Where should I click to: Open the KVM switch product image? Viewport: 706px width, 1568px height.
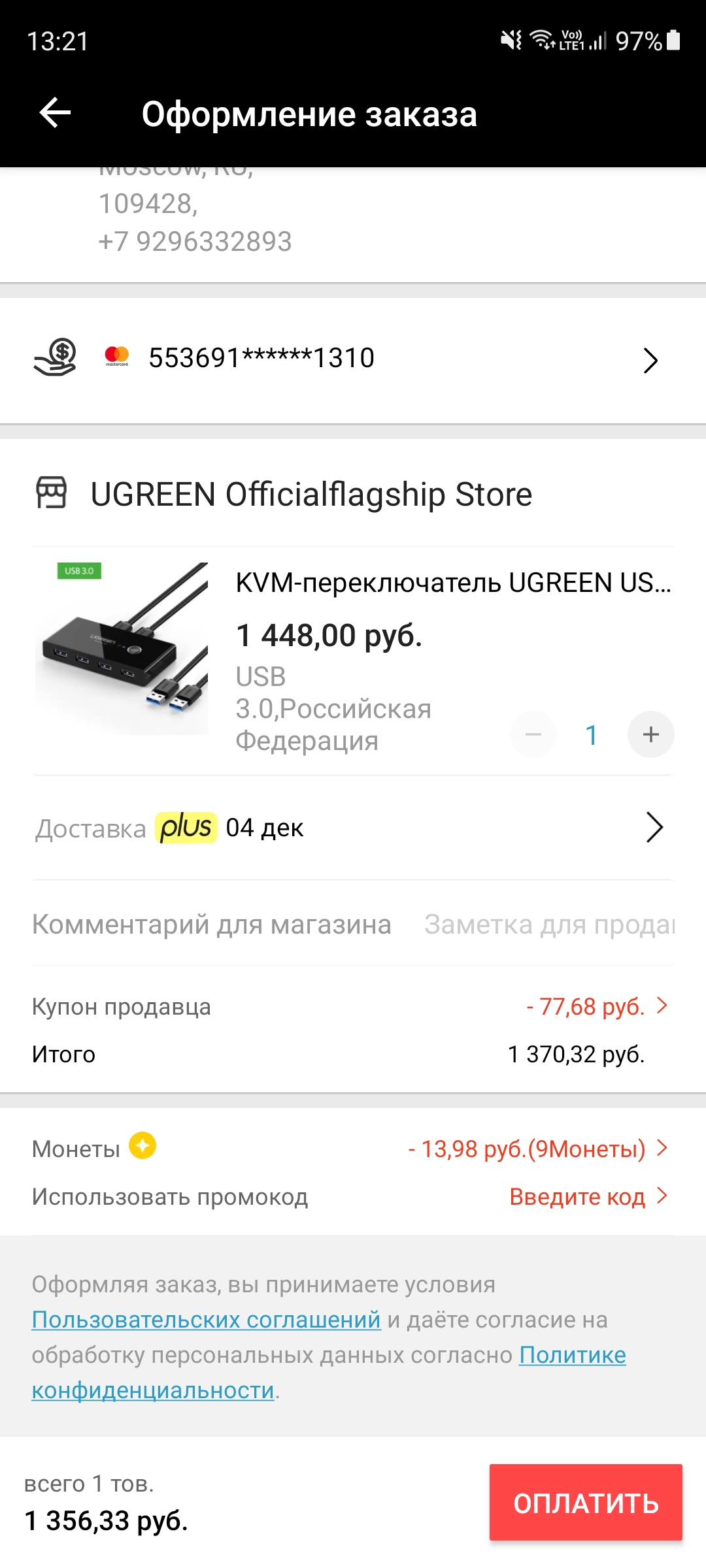click(122, 648)
